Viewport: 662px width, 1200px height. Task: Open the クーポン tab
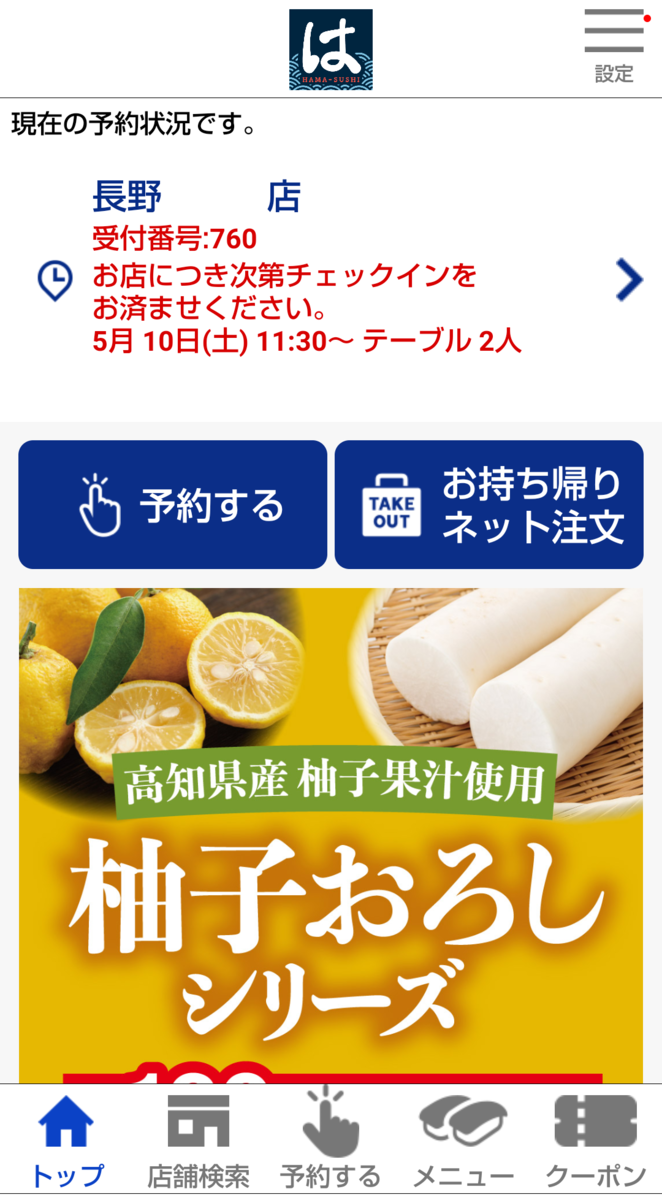[x=595, y=1141]
